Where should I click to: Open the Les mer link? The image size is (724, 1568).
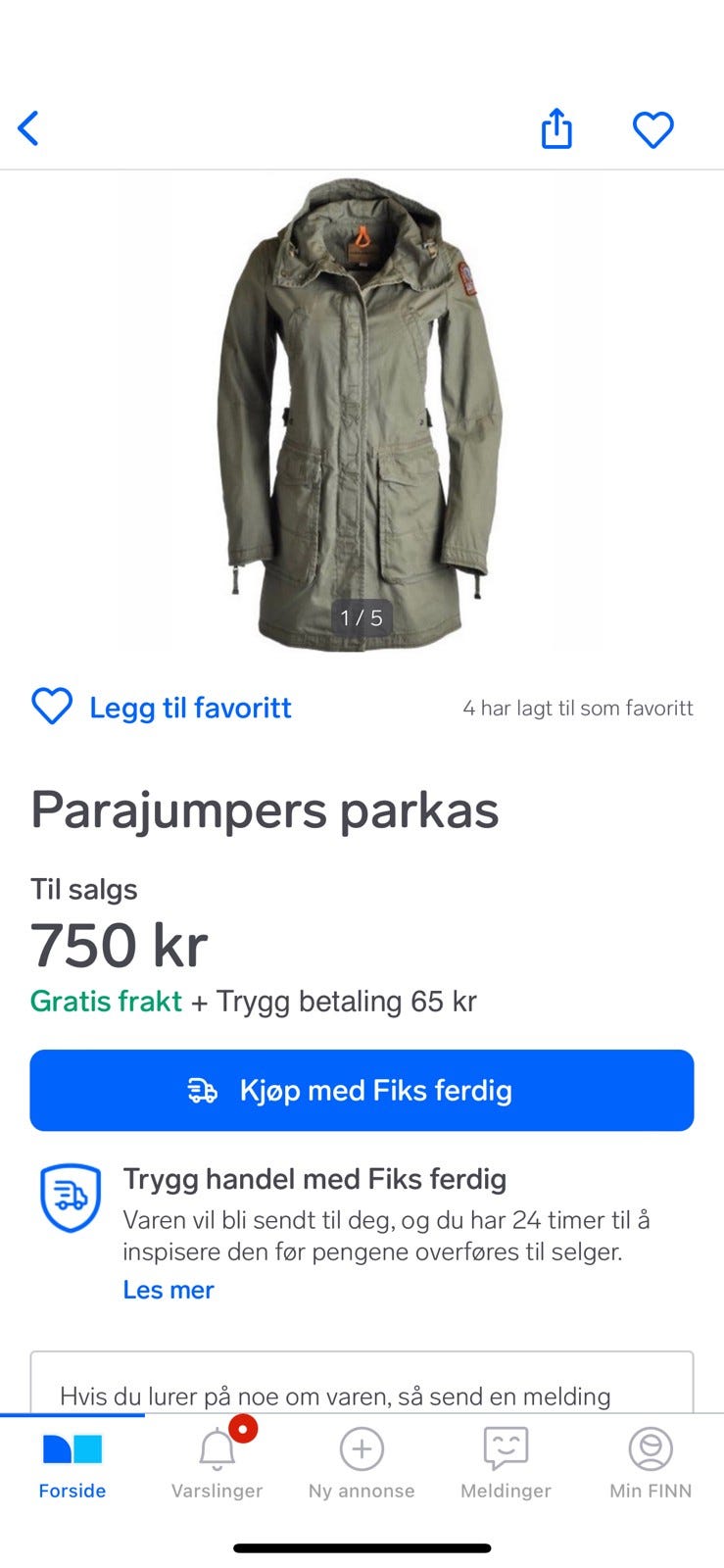point(168,1290)
